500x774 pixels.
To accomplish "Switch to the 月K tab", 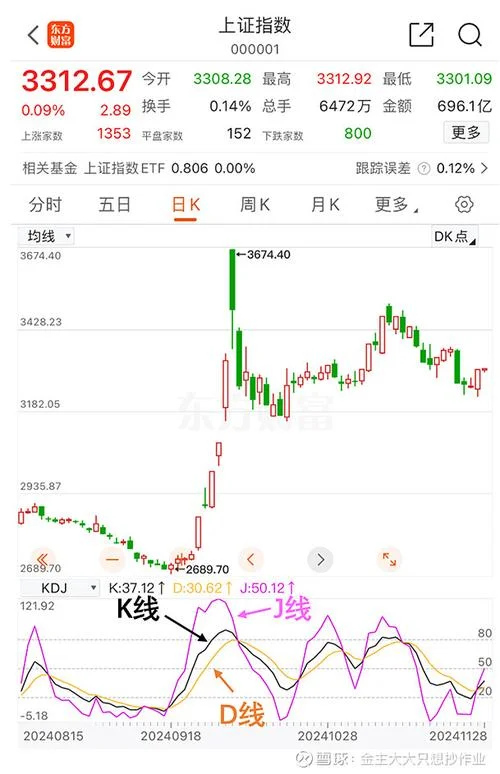I will click(x=325, y=204).
